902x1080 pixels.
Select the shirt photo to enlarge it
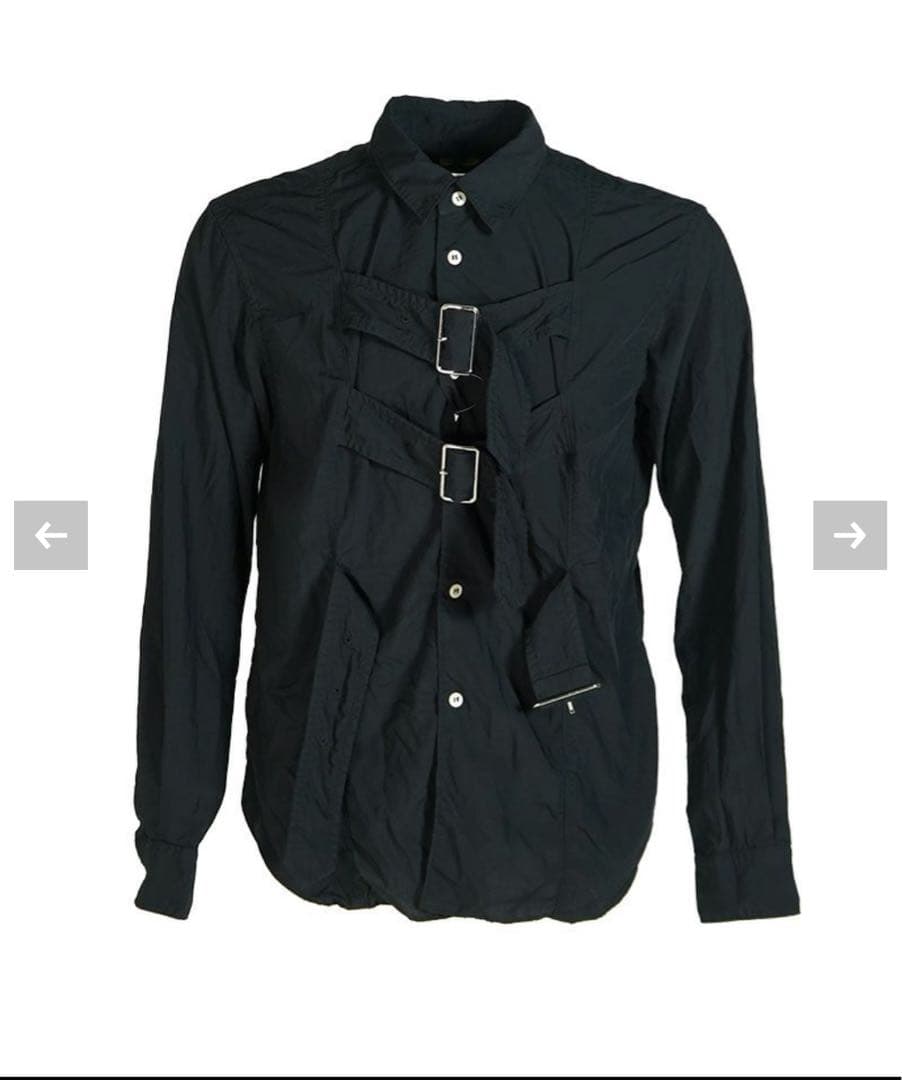tap(450, 500)
